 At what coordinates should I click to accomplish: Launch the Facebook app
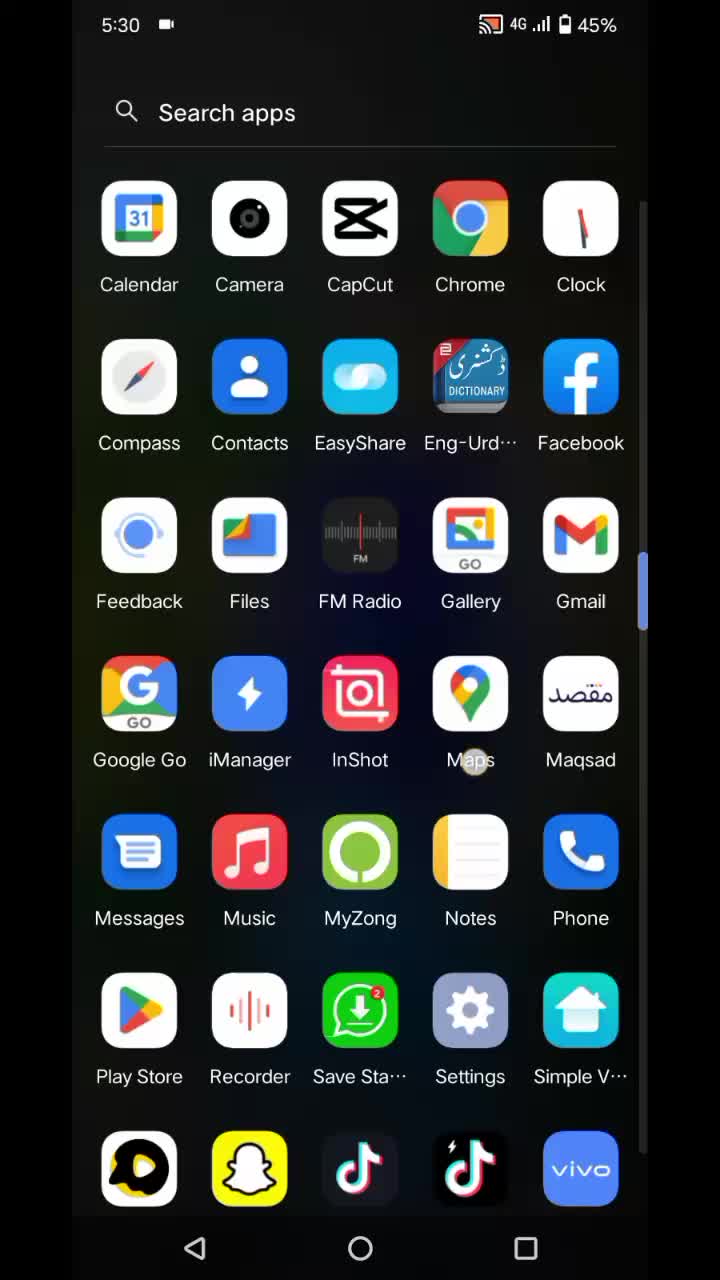pos(580,377)
